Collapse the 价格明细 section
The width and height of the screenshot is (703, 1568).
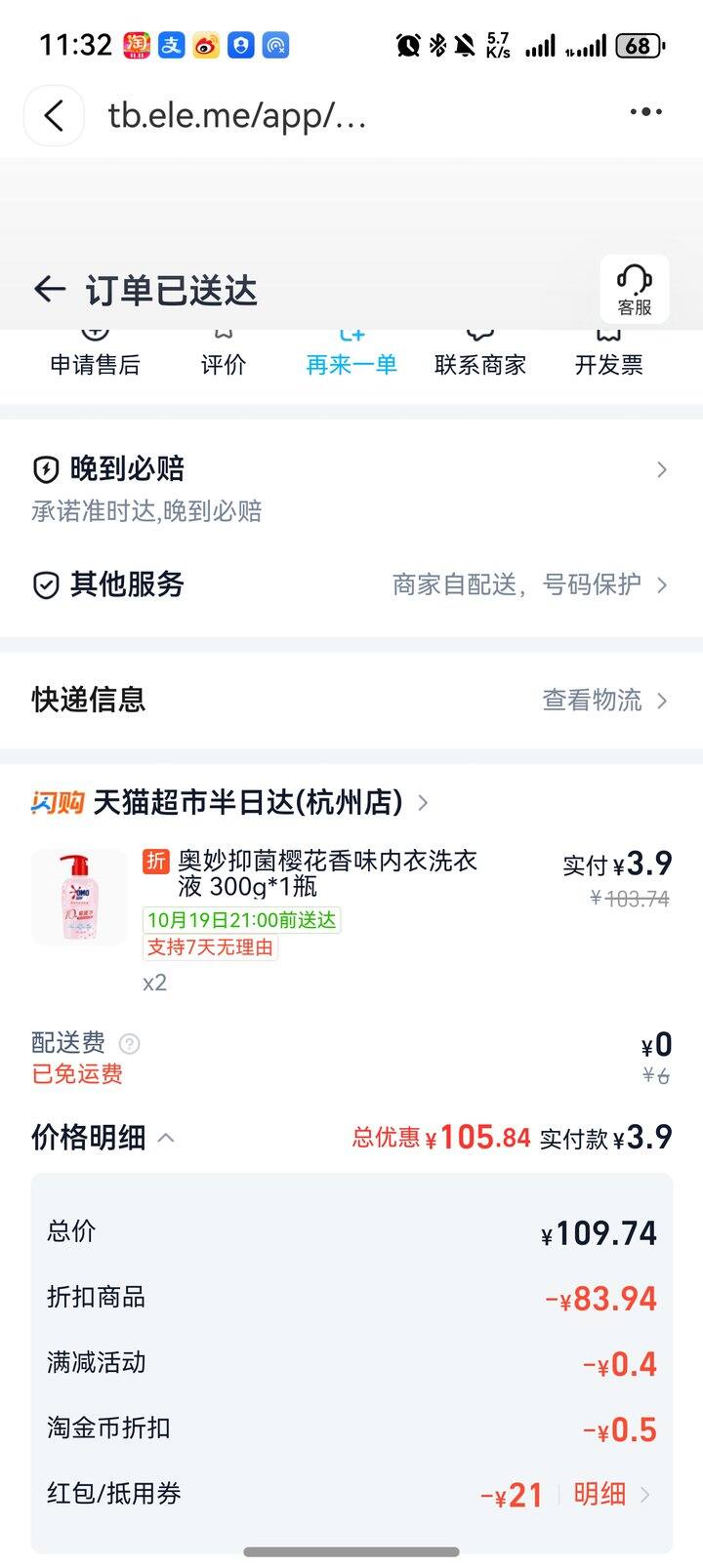pyautogui.click(x=166, y=1138)
